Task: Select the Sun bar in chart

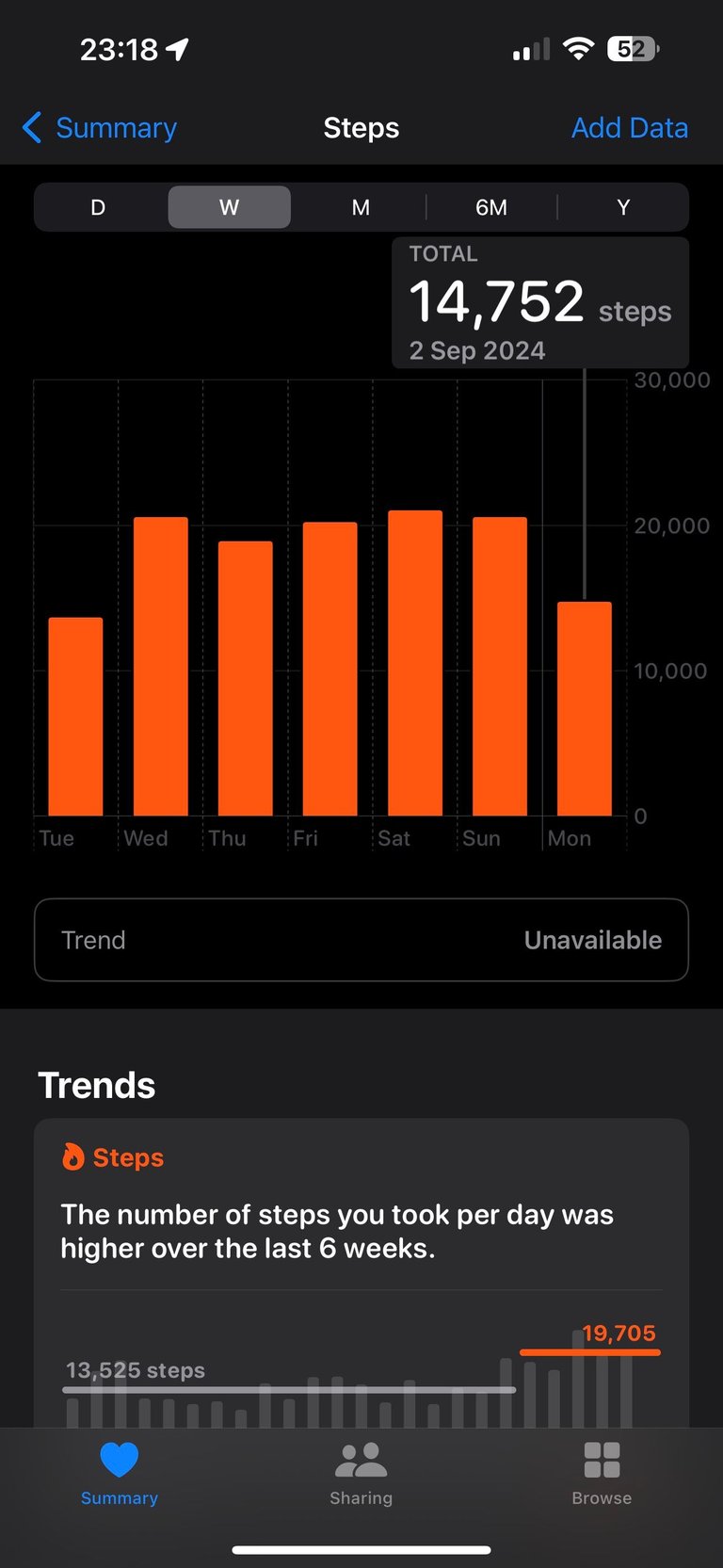Action: (x=499, y=667)
